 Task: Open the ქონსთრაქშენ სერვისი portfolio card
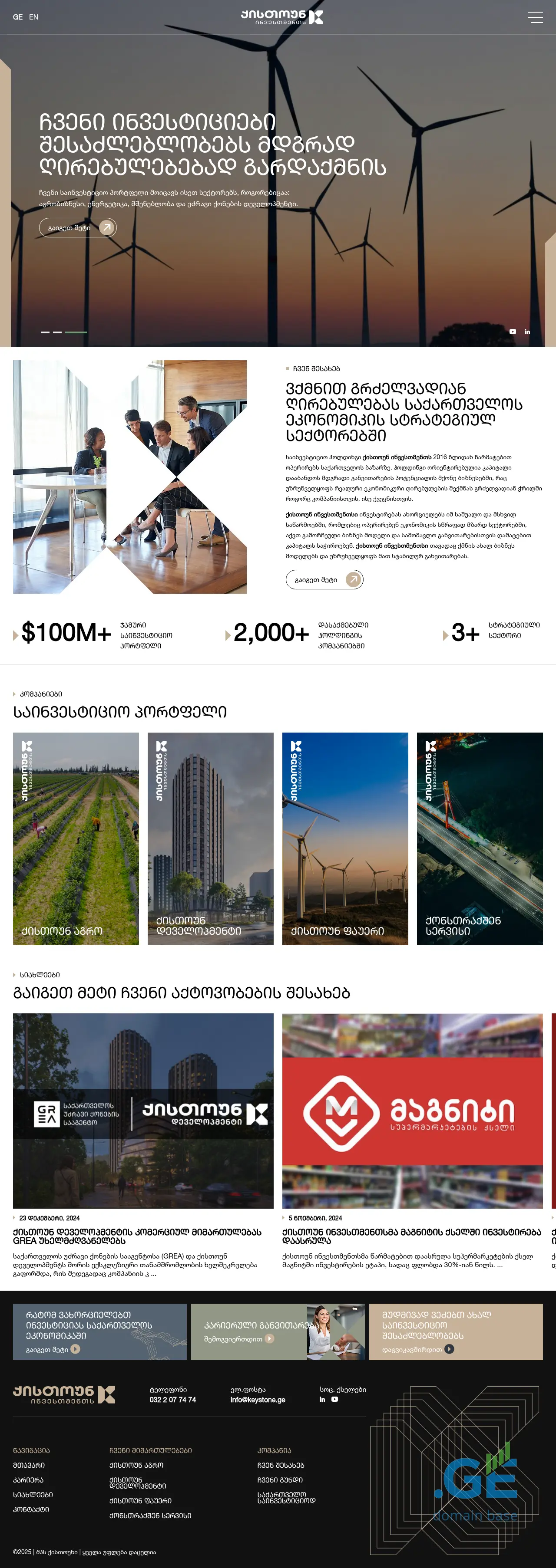pyautogui.click(x=479, y=838)
